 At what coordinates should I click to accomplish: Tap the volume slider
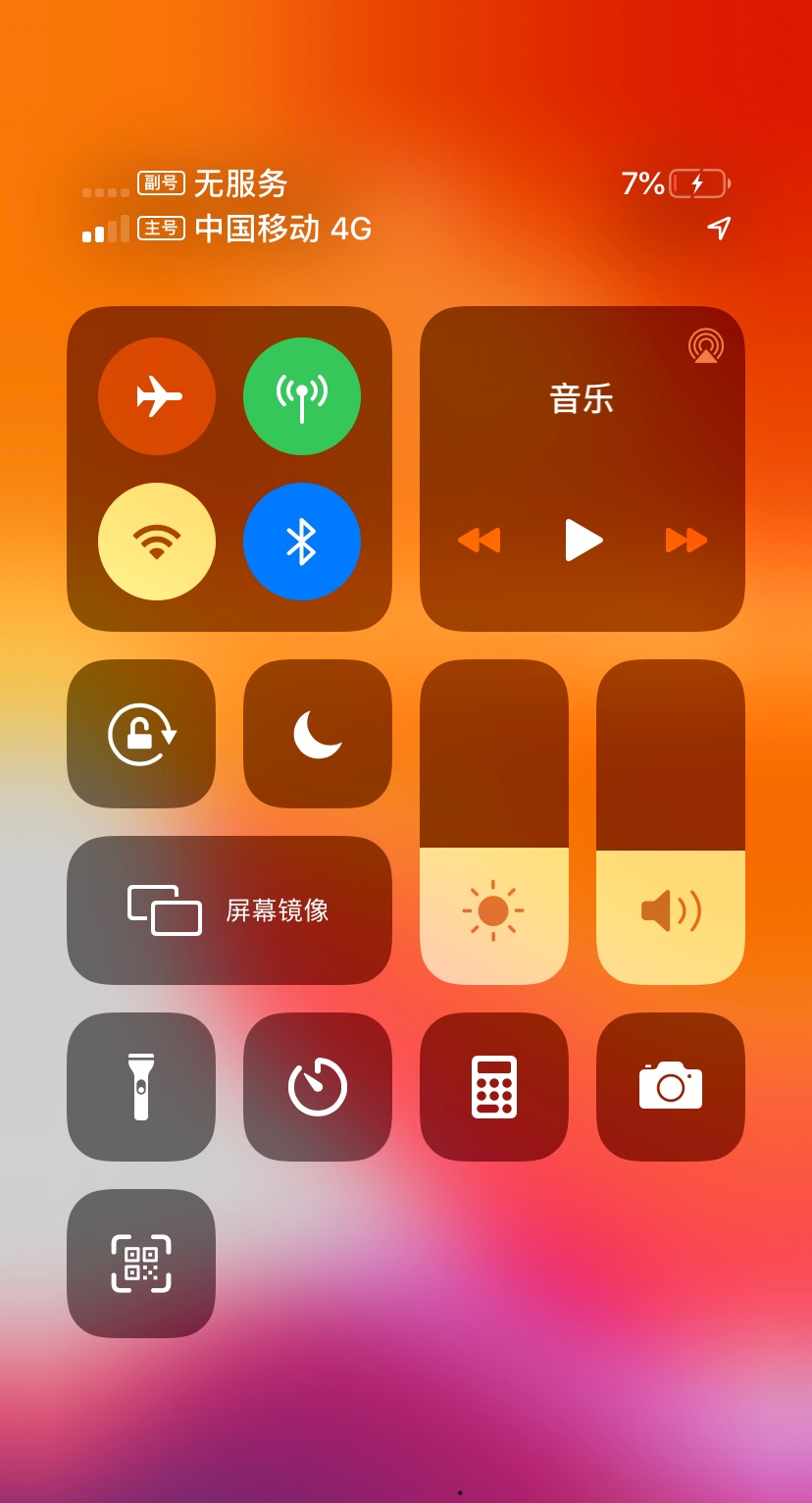pos(671,822)
